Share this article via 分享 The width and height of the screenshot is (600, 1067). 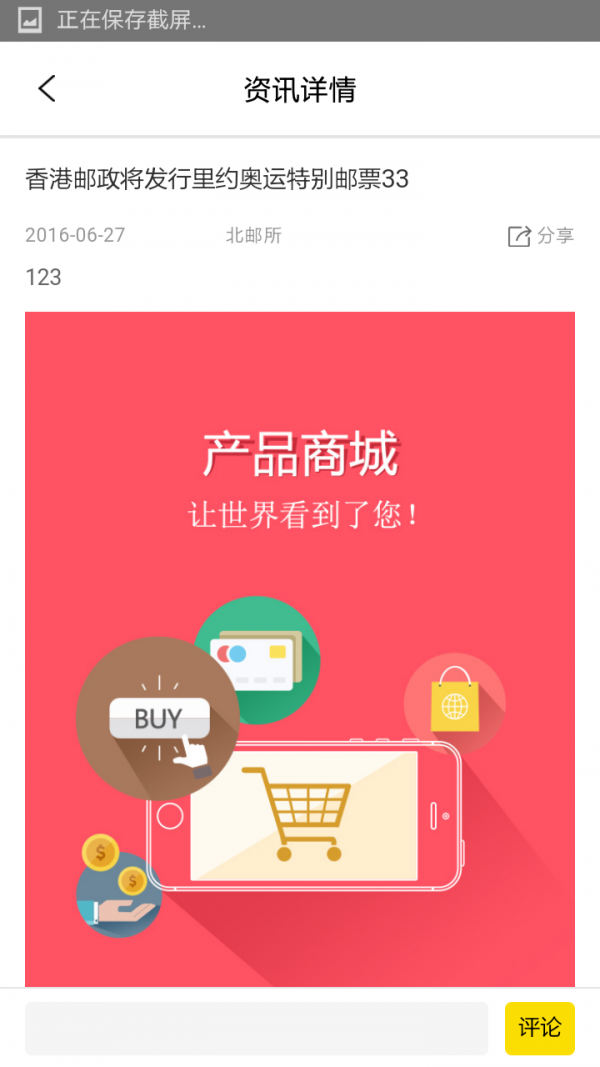(x=541, y=236)
